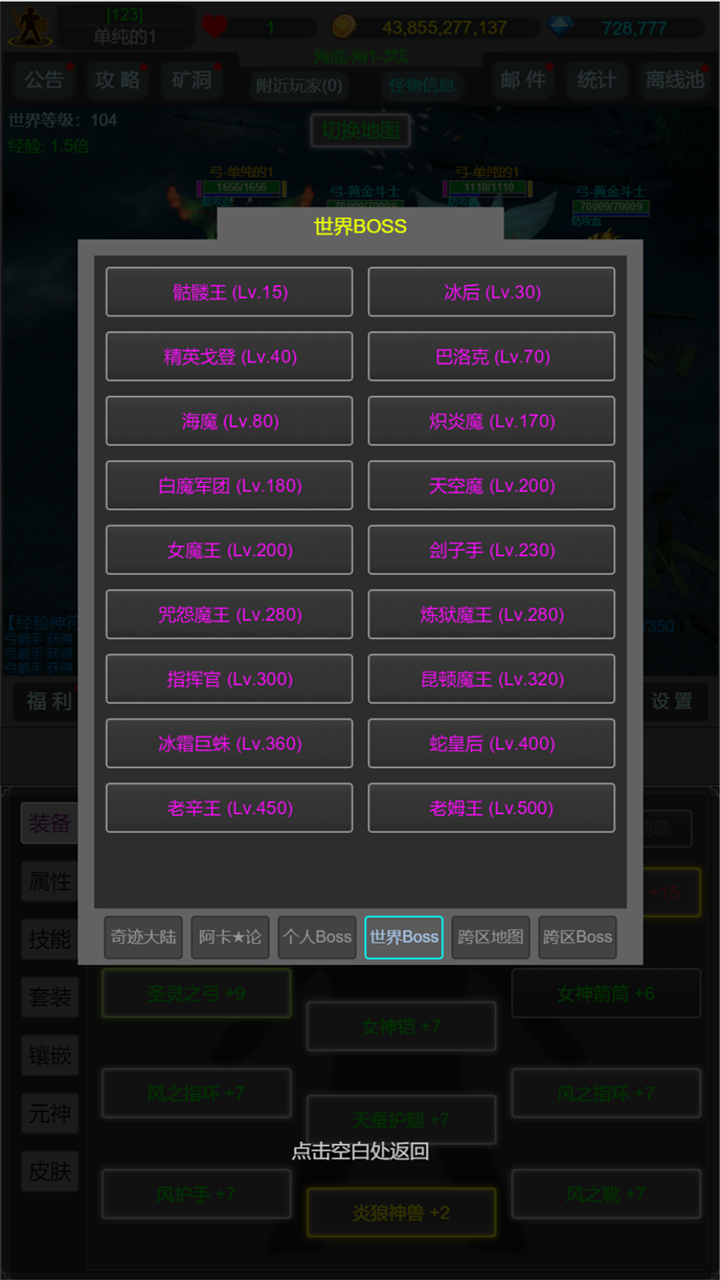Switch to the 个人Boss tab

pyautogui.click(x=317, y=937)
